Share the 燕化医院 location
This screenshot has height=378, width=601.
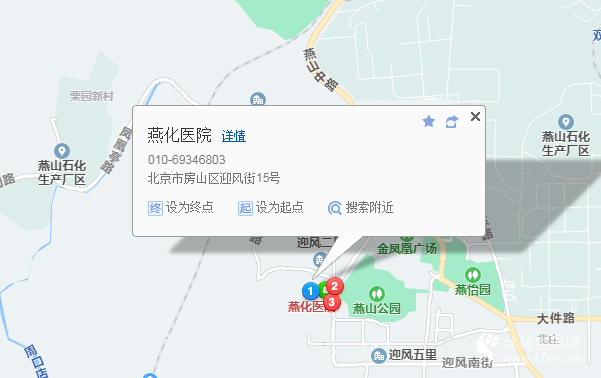[x=452, y=122]
